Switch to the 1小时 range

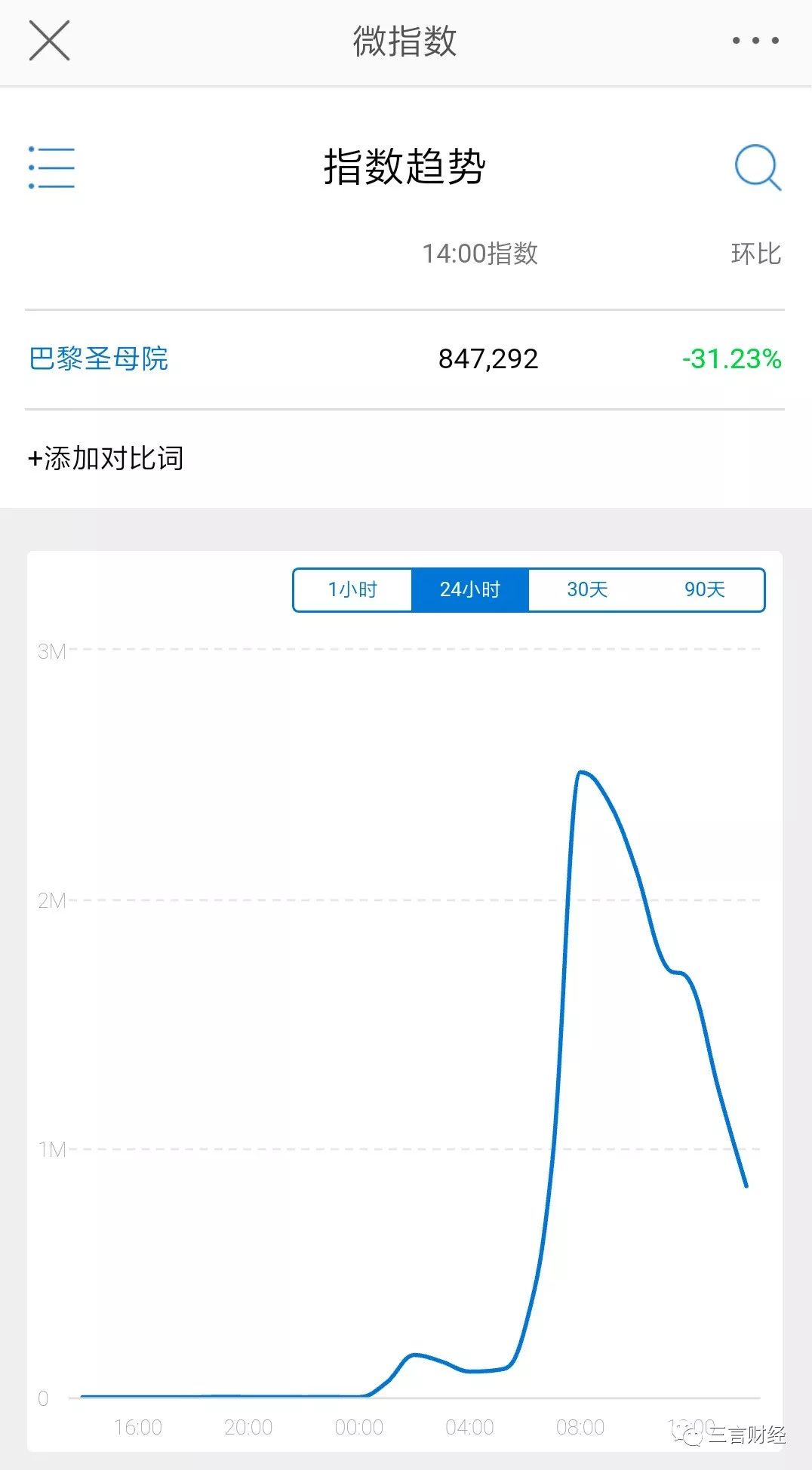pos(352,589)
